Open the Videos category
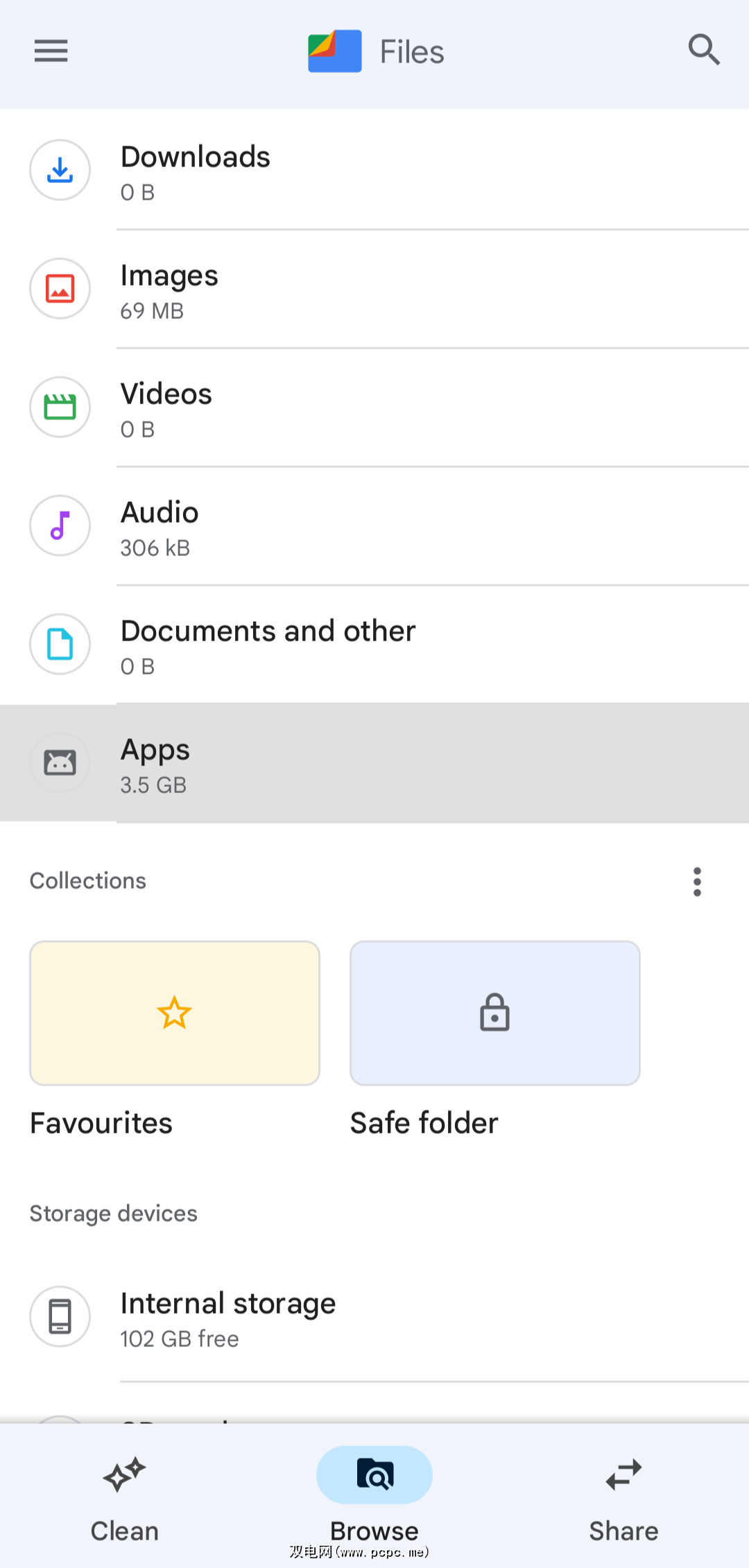 pos(374,408)
